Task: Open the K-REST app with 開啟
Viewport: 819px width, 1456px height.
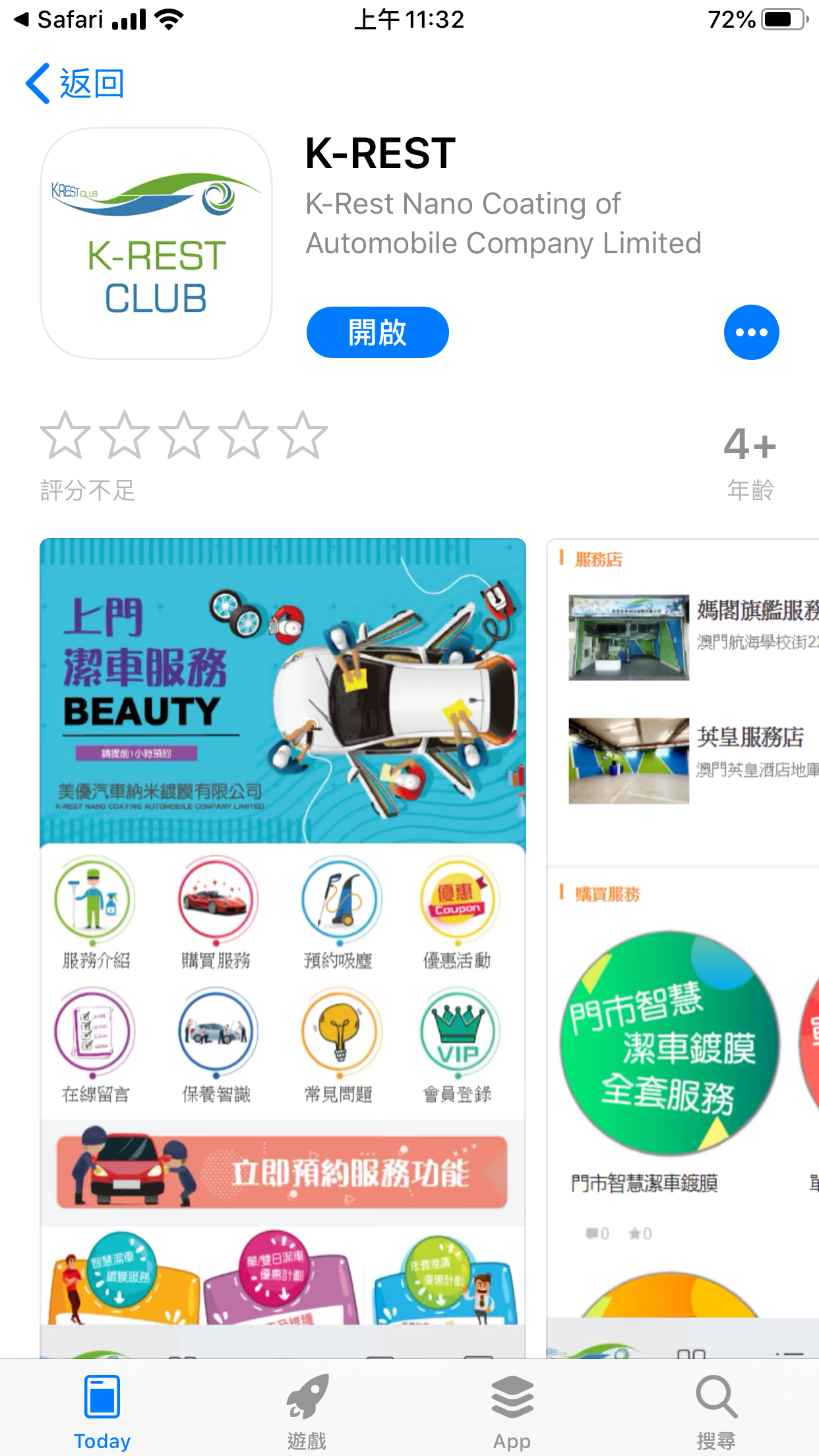Action: (377, 332)
